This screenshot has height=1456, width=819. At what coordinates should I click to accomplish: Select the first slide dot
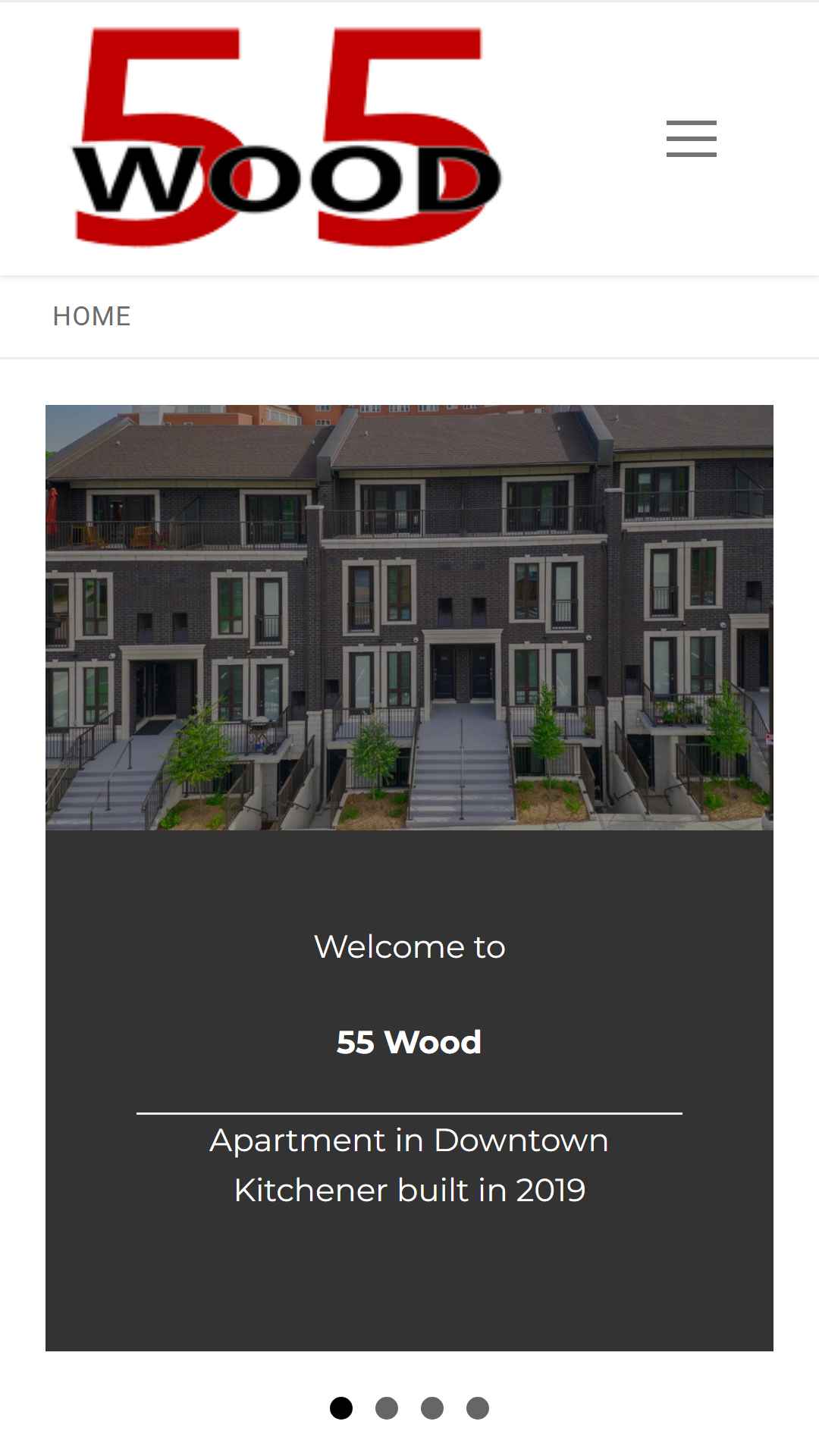[341, 1408]
